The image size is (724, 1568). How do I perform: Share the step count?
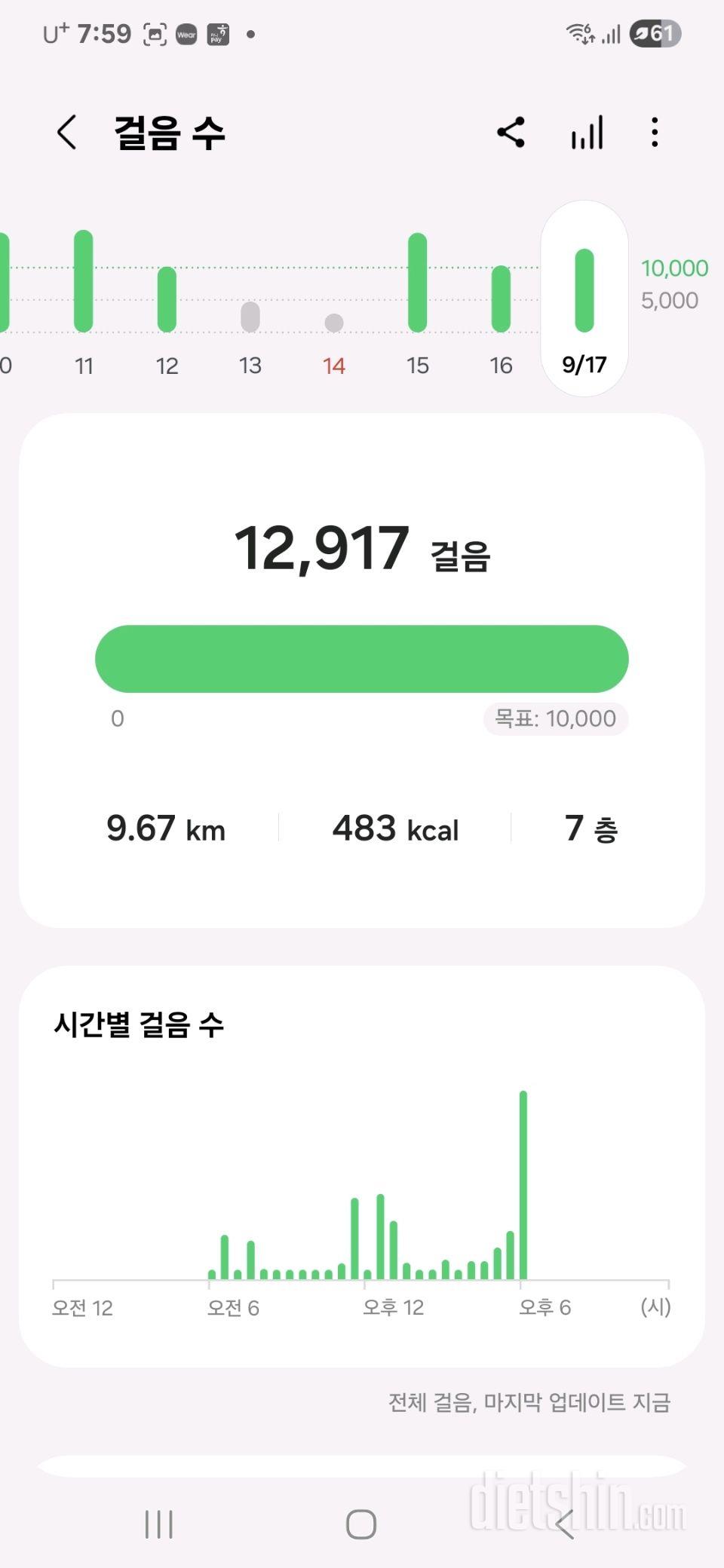click(x=511, y=133)
